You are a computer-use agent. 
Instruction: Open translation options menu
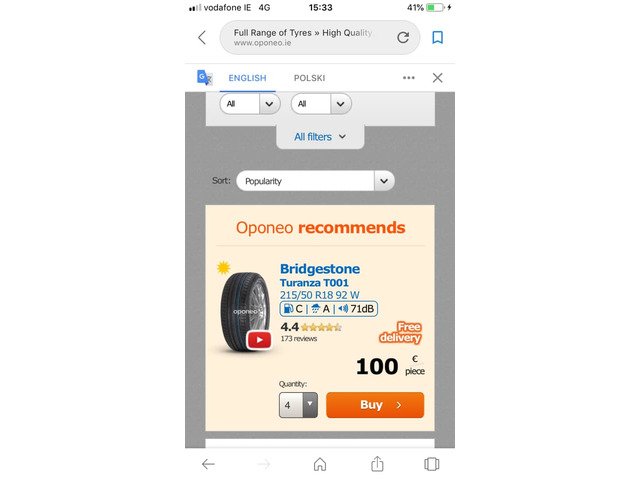(408, 78)
